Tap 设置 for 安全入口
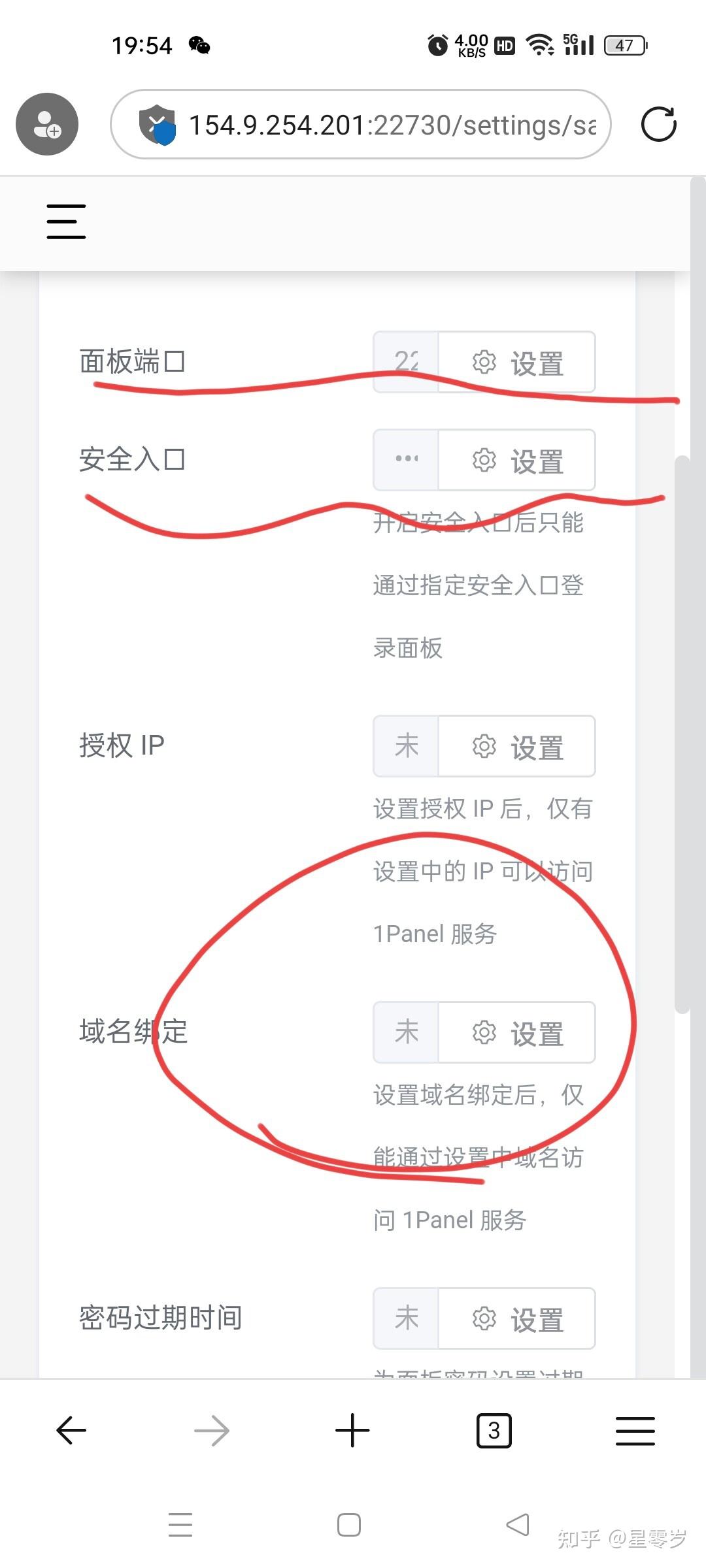Viewport: 706px width, 1568px height. (x=517, y=461)
